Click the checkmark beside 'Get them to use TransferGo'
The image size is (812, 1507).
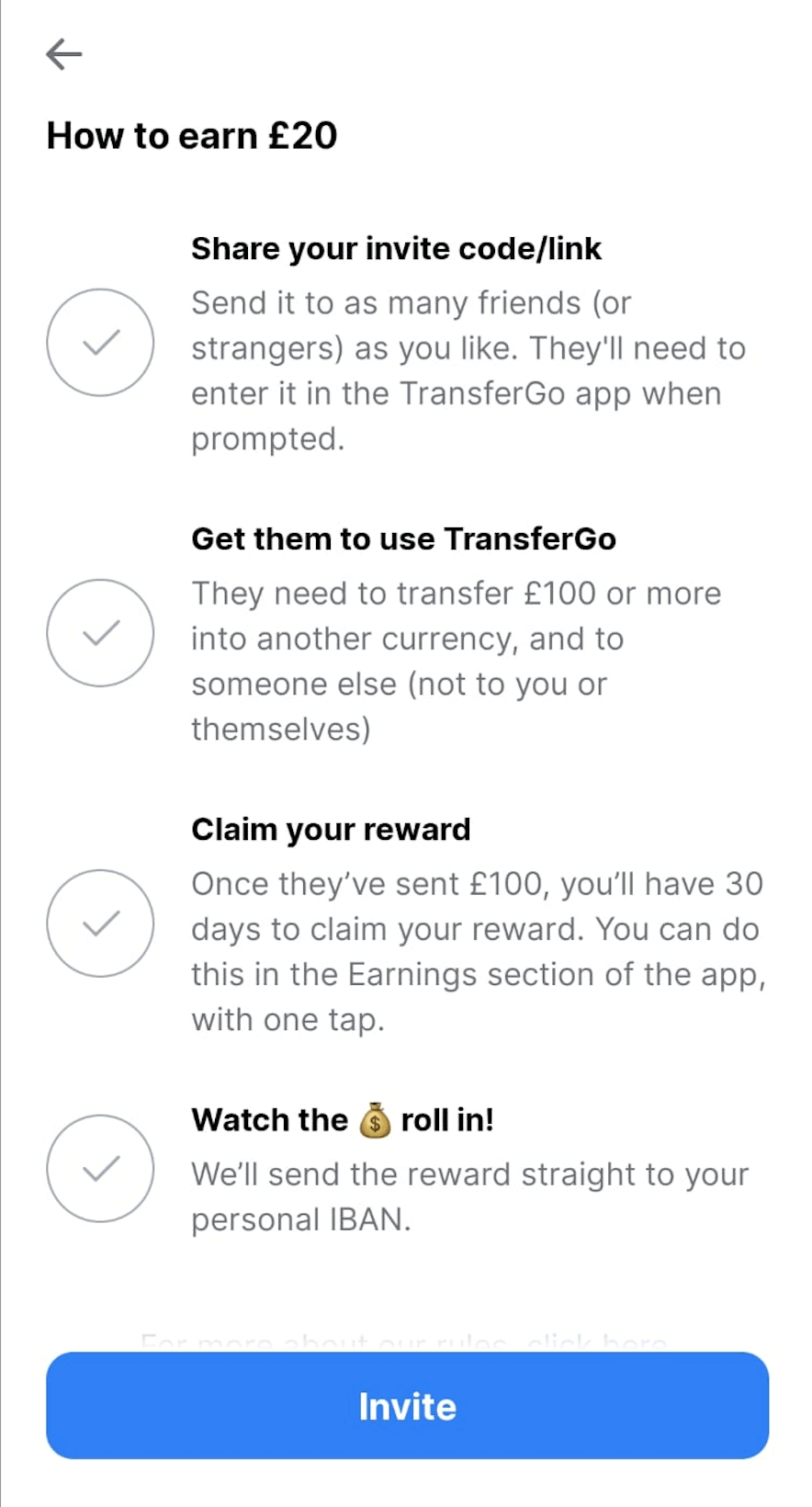tap(99, 632)
